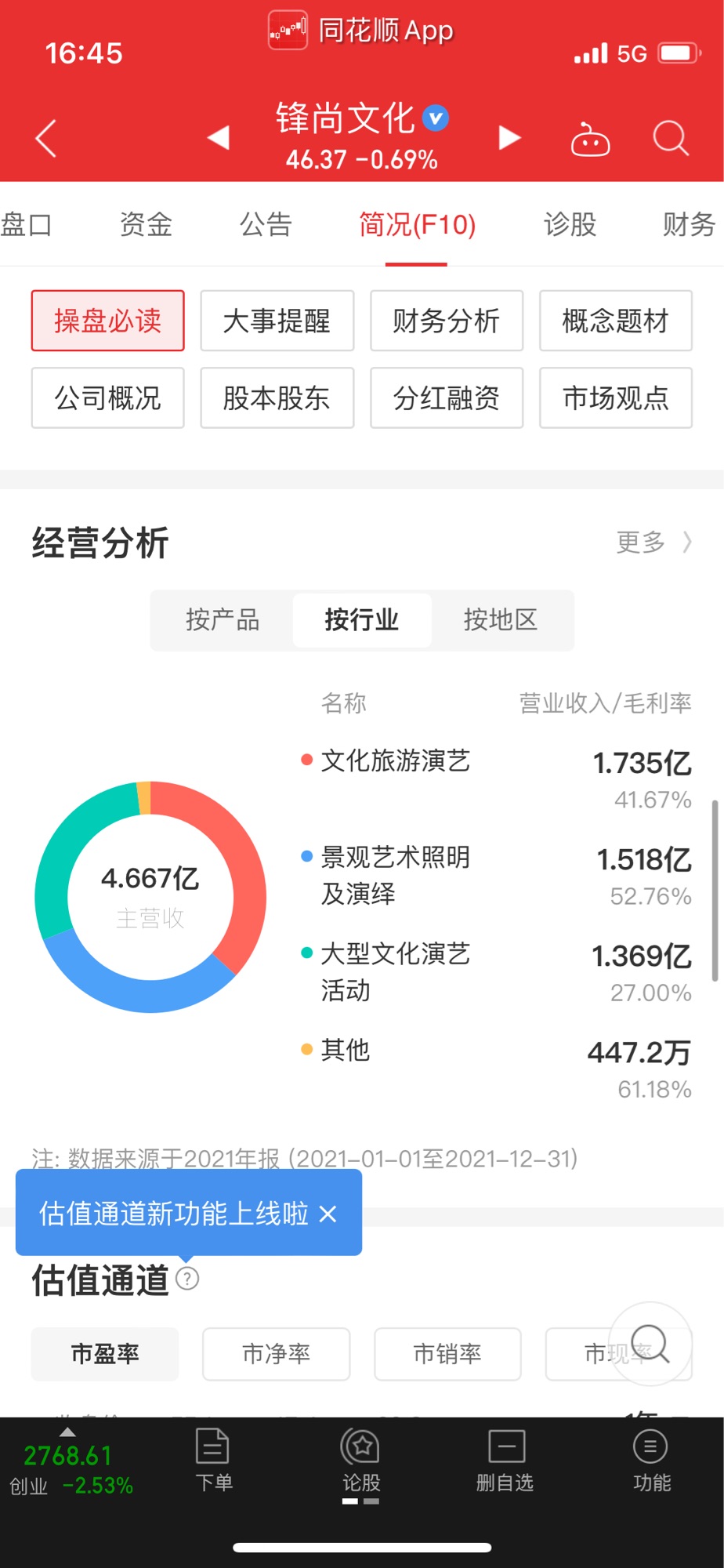Open 公司概况 section

tap(107, 398)
